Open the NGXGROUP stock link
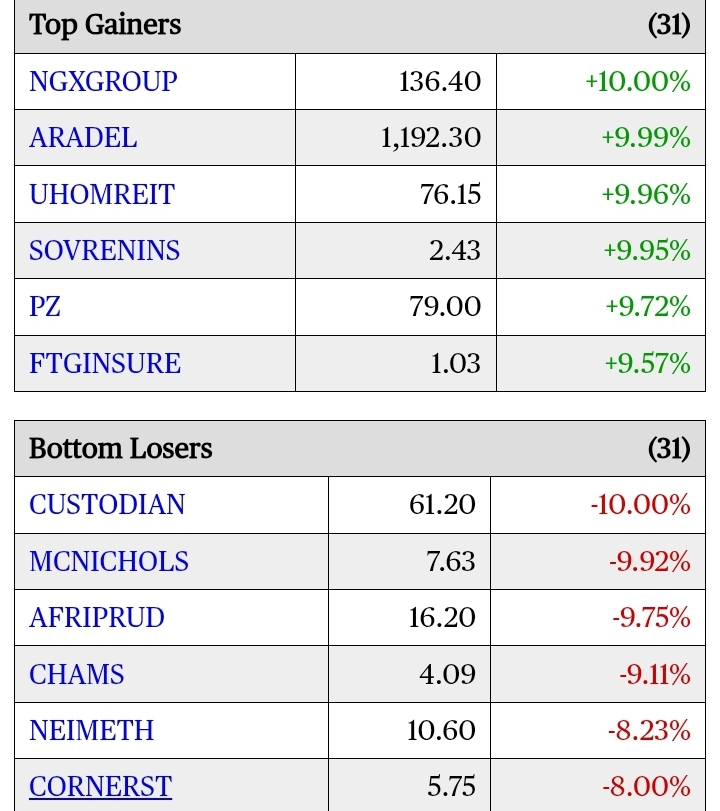The image size is (720, 811). coord(103,81)
